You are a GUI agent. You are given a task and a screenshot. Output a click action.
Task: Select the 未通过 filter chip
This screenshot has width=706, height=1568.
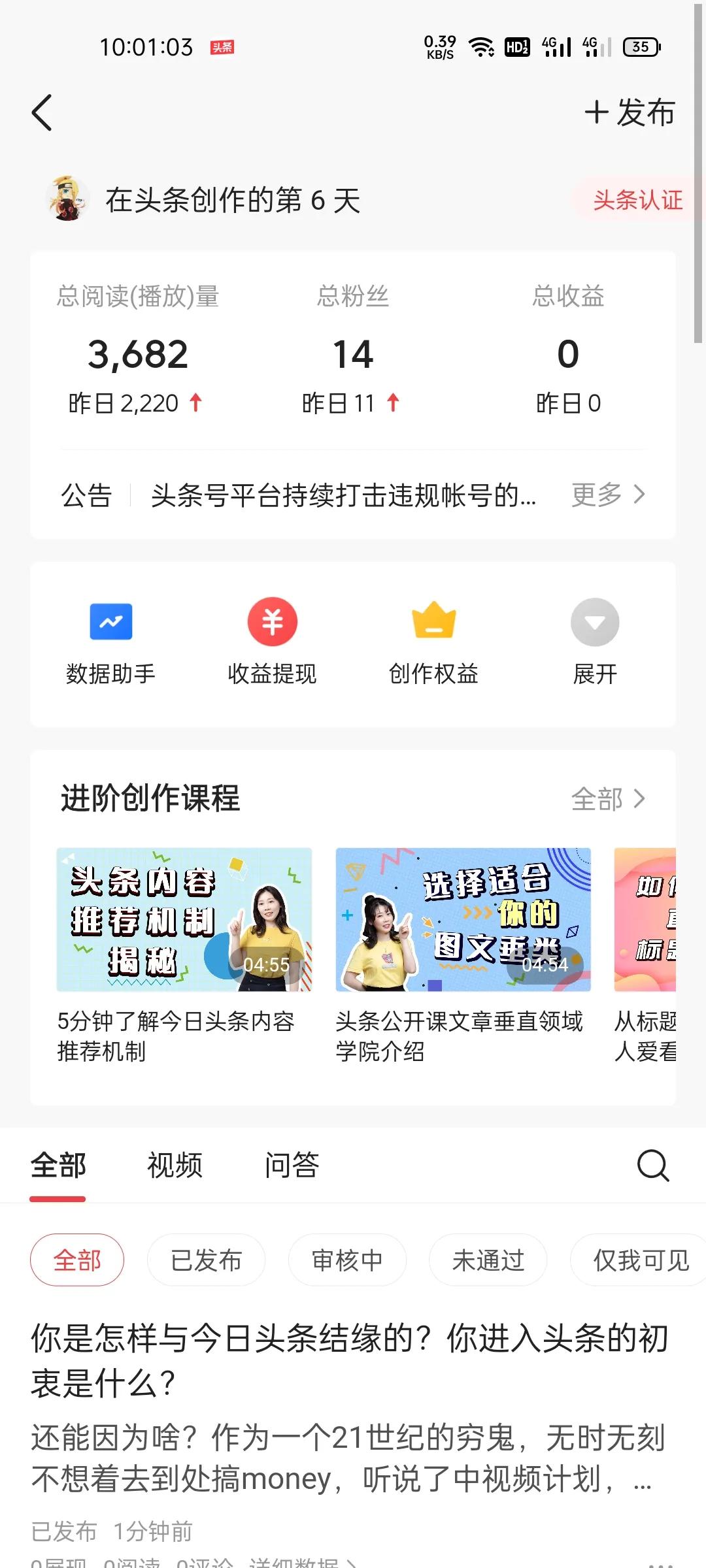point(488,1260)
